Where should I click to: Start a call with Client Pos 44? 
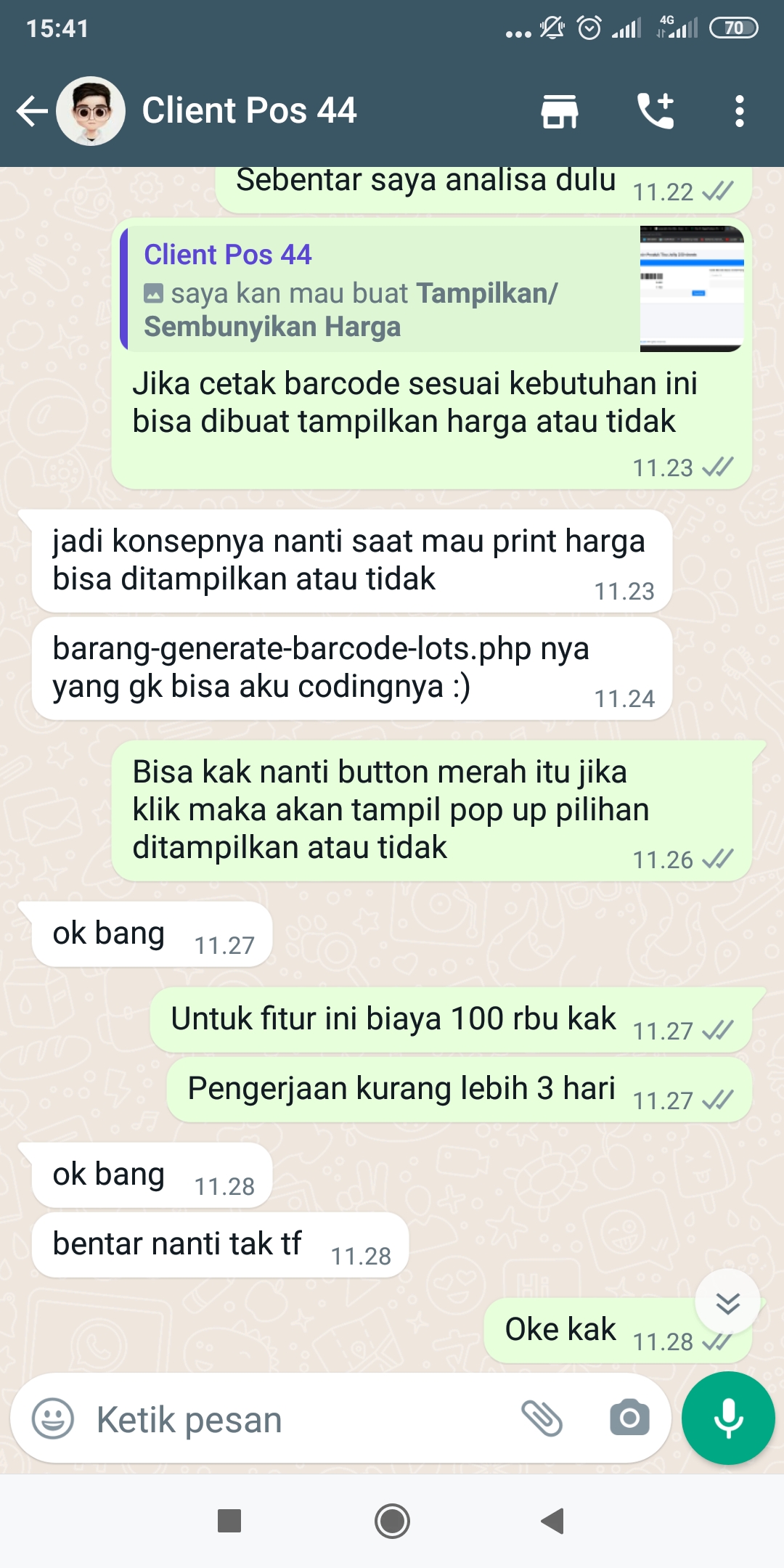pos(656,111)
